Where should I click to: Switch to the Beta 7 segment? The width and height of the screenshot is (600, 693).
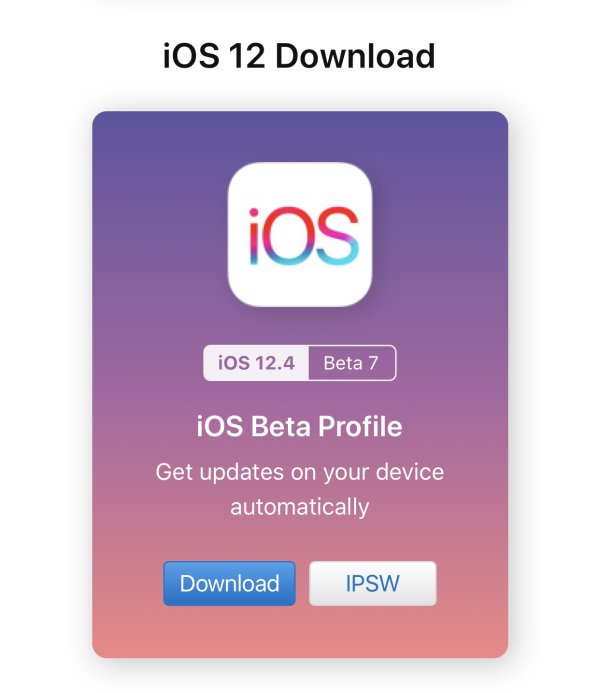coord(351,363)
